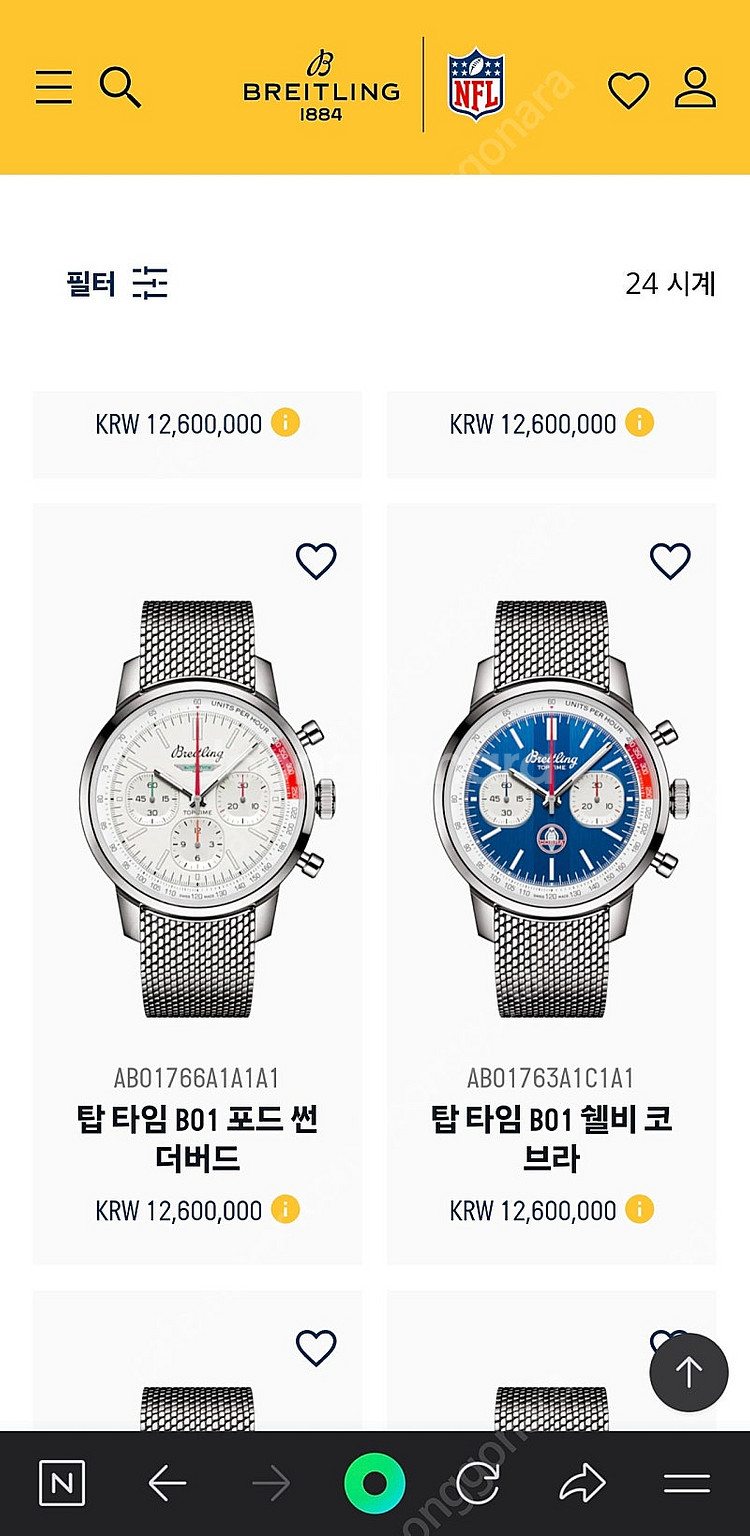The width and height of the screenshot is (750, 1536).
Task: Share this page from the browser bar
Action: pos(583,1484)
